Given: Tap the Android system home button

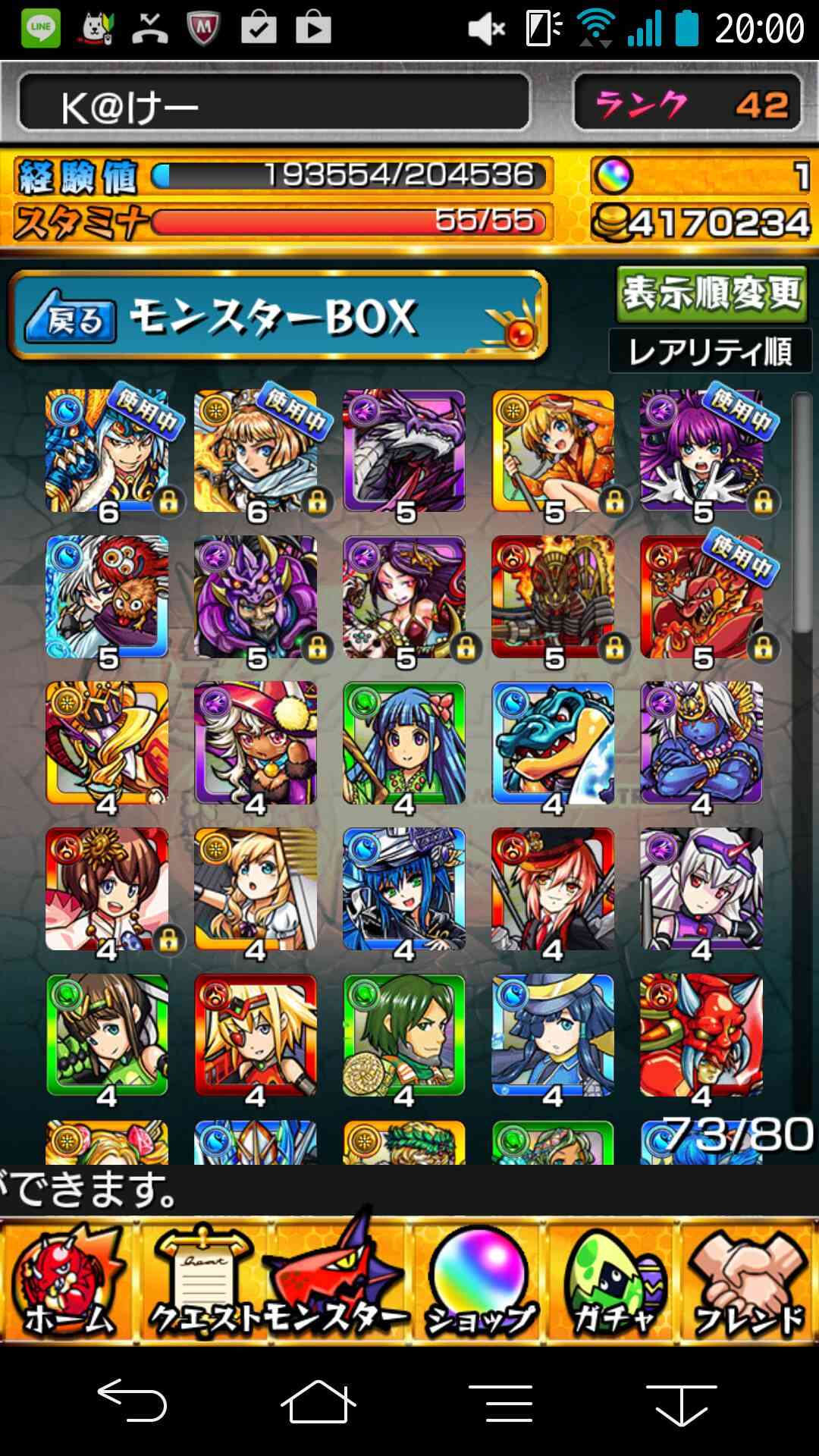Looking at the screenshot, I should (318, 1401).
